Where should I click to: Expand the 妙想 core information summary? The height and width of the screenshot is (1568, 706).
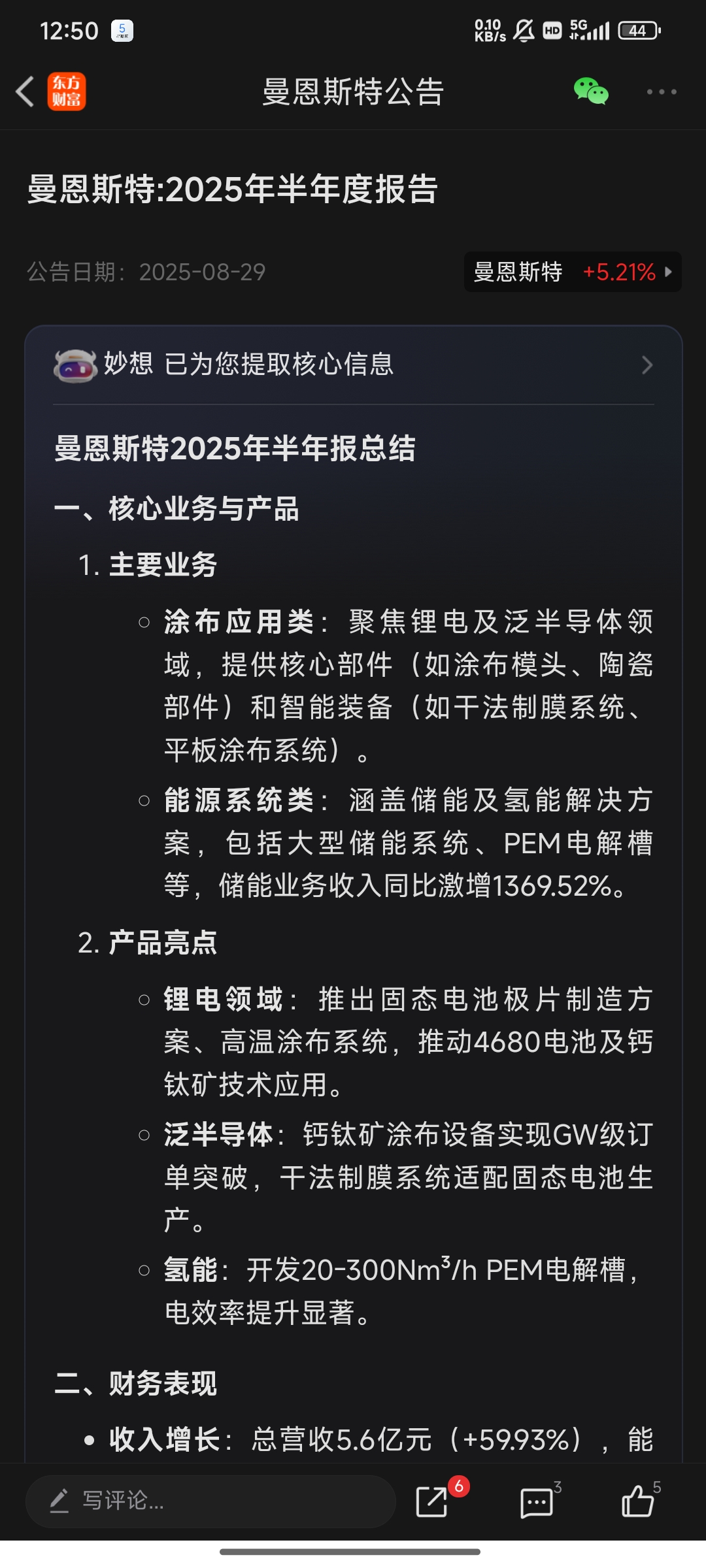tap(354, 365)
